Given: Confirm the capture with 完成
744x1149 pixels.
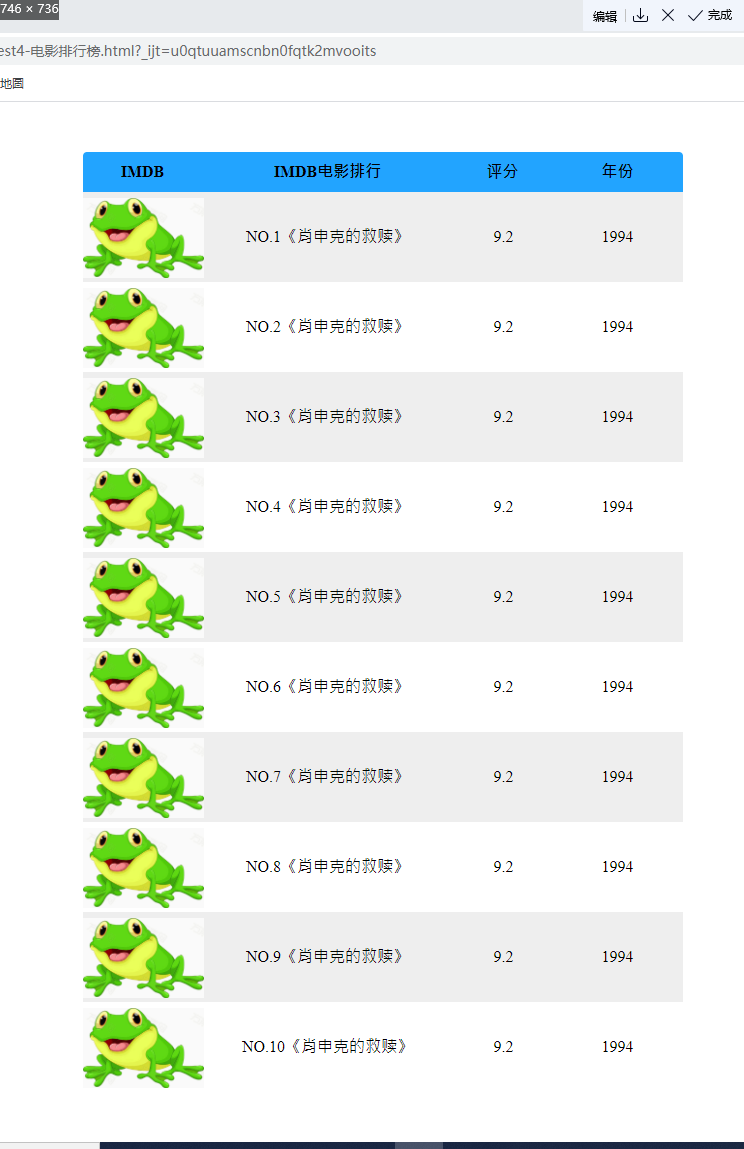Looking at the screenshot, I should tap(710, 15).
